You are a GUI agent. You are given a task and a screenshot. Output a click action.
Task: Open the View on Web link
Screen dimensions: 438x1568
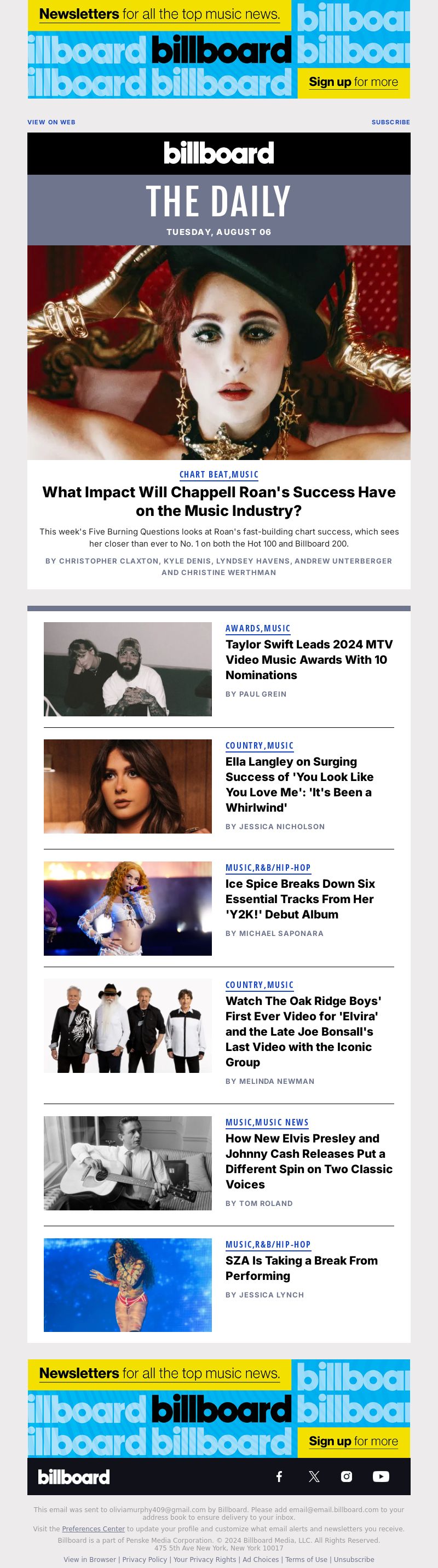[51, 122]
